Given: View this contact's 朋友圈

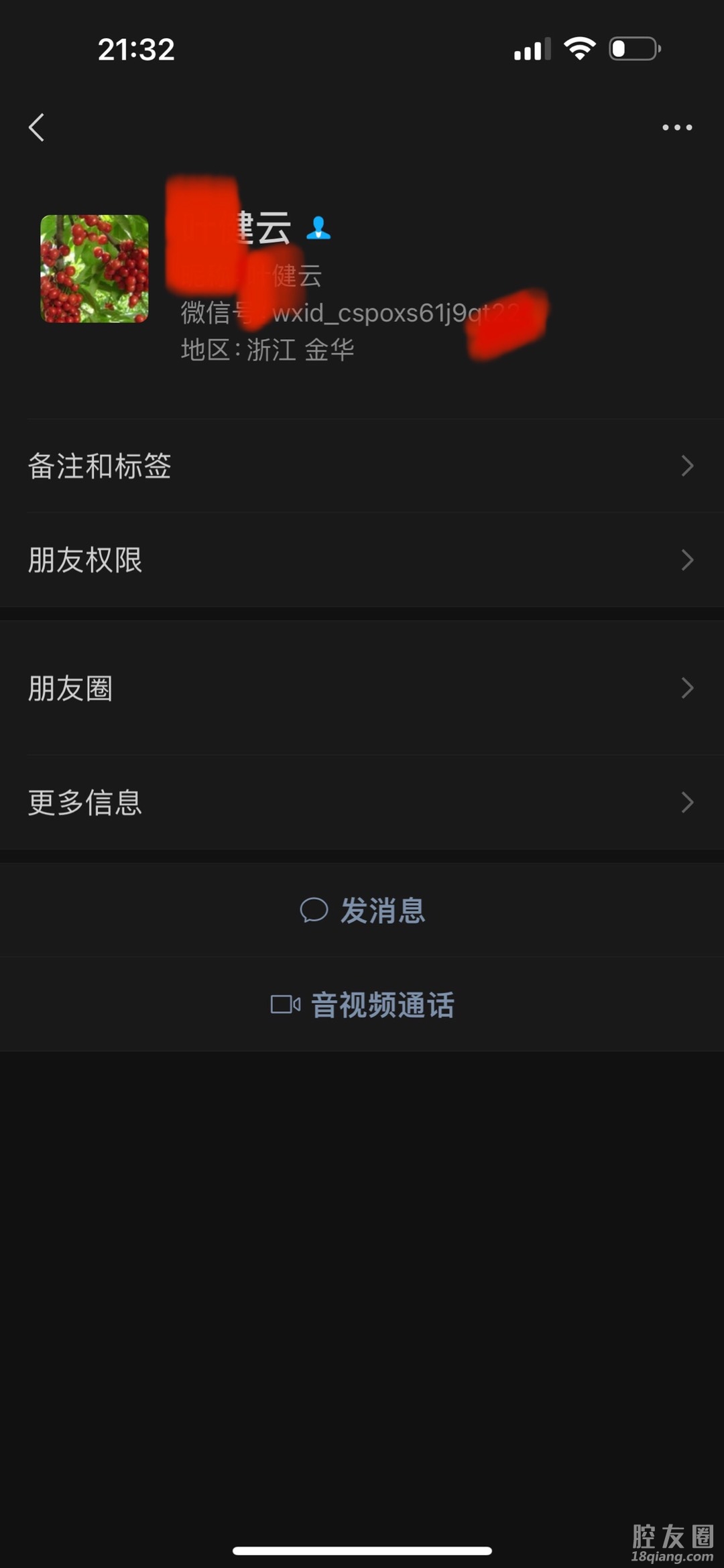Looking at the screenshot, I should 362,688.
